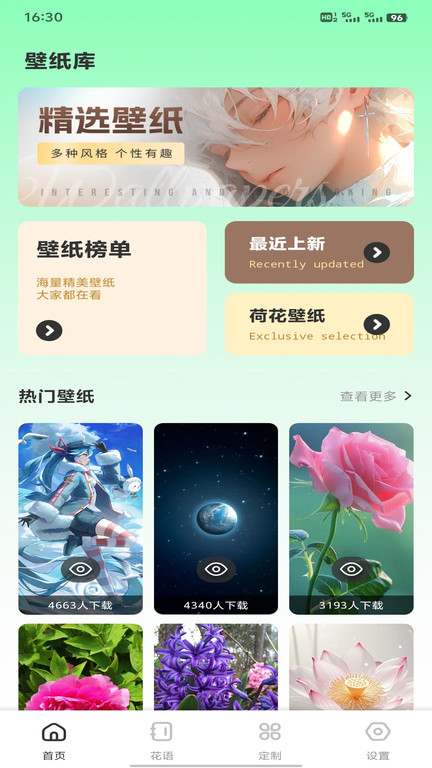Open the purple hyacinth wallpaper tile
This screenshot has width=432, height=768.
pos(216,667)
